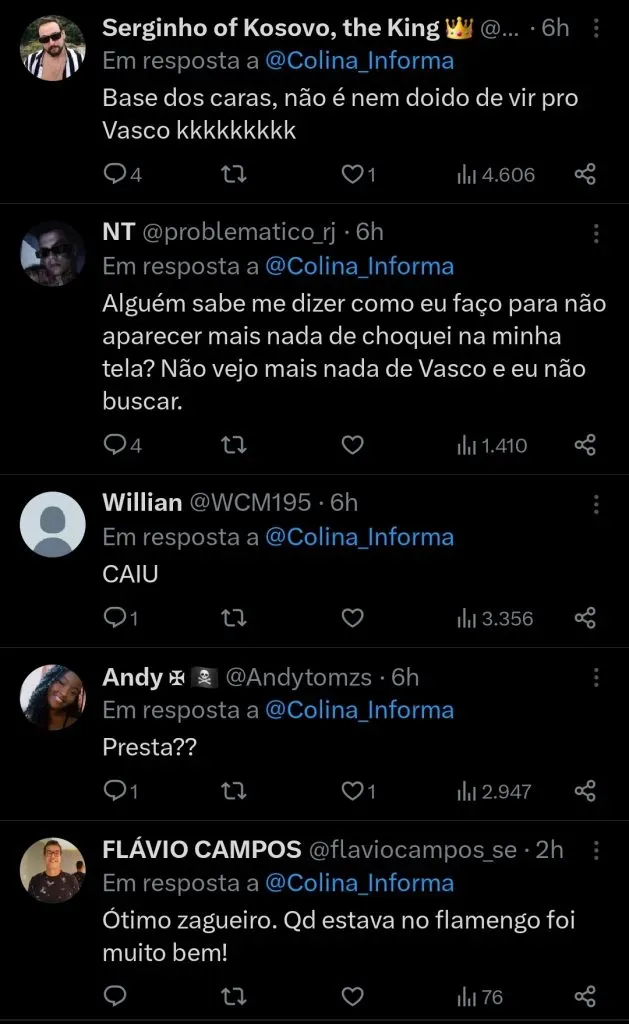The image size is (629, 1024).
Task: View FLÁVIO CAMPOS's profile photo
Action: [53, 870]
